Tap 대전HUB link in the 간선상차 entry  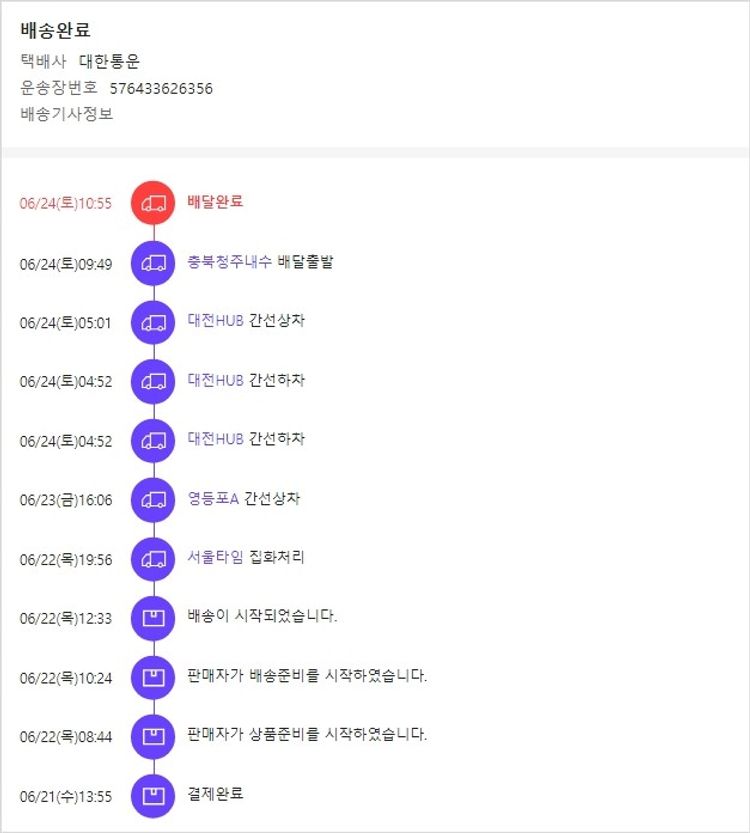tap(215, 322)
